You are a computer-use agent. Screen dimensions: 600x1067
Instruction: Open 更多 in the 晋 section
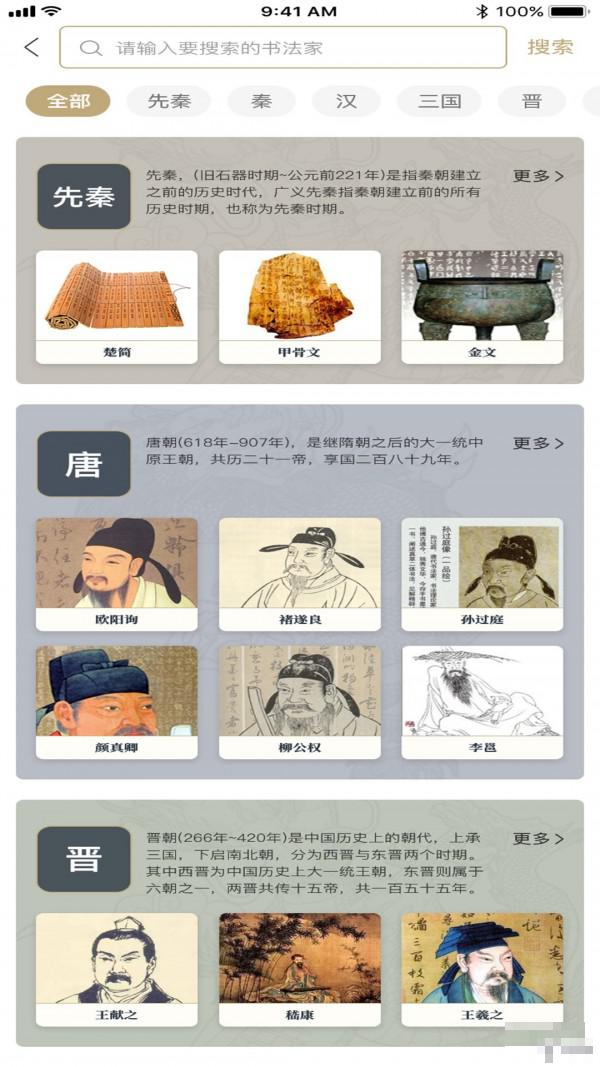[538, 839]
